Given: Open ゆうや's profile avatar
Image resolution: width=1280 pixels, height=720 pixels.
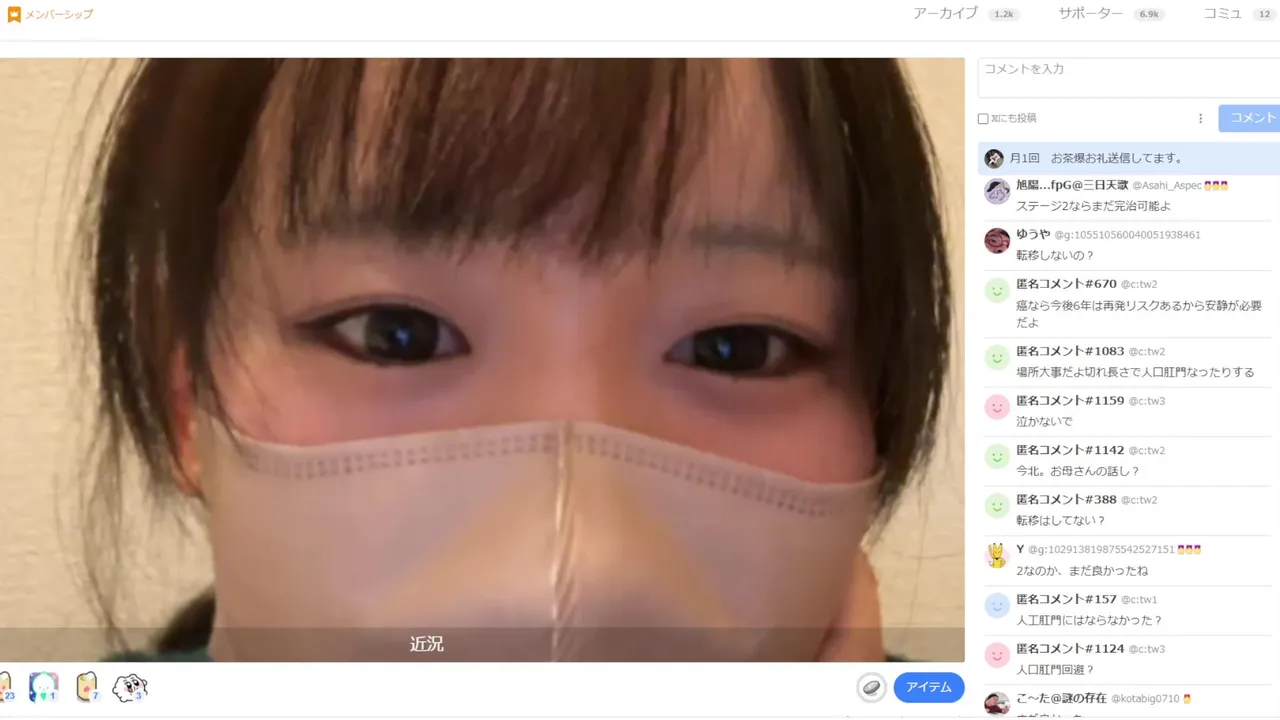Looking at the screenshot, I should click(x=997, y=241).
